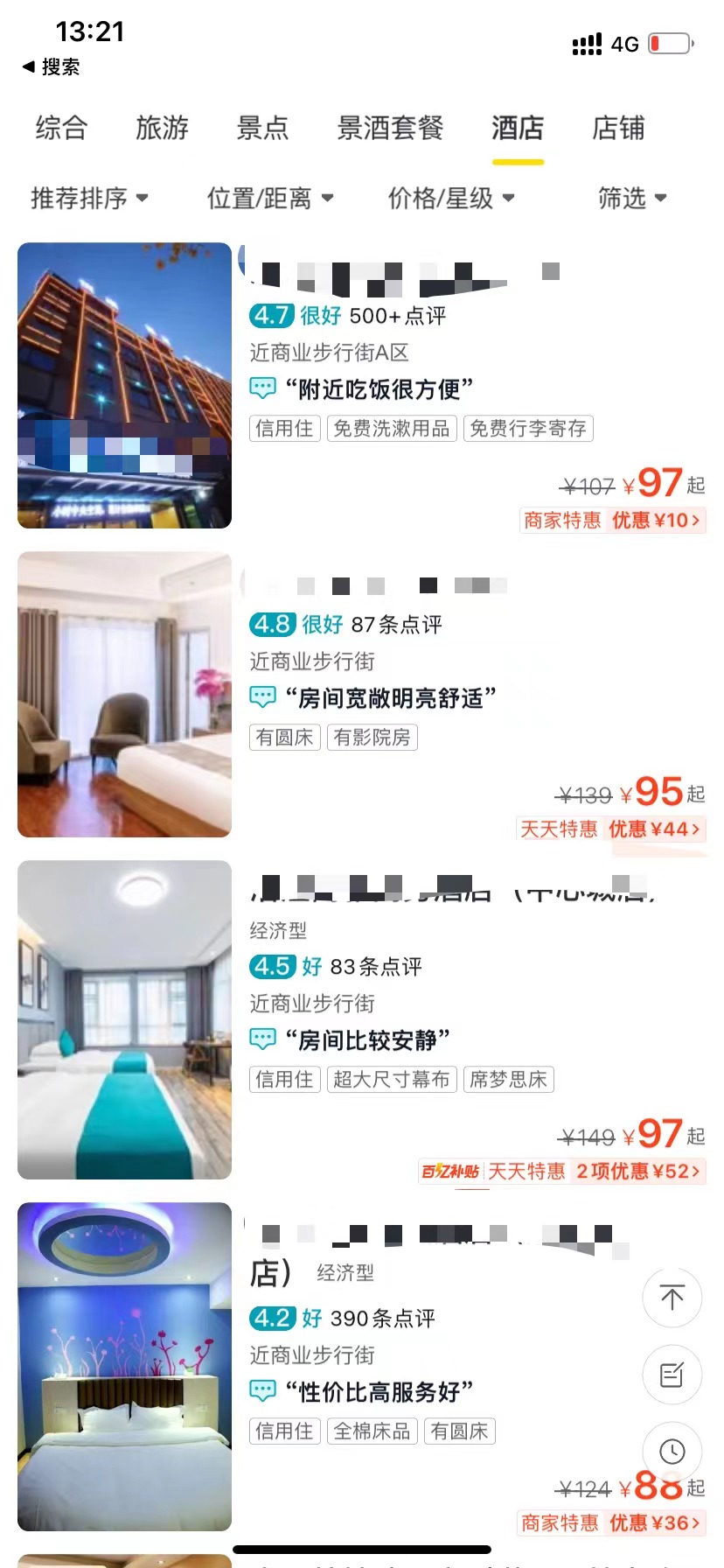View the 2项优惠¥52 discount details
This screenshot has width=724, height=1568.
[x=637, y=1171]
